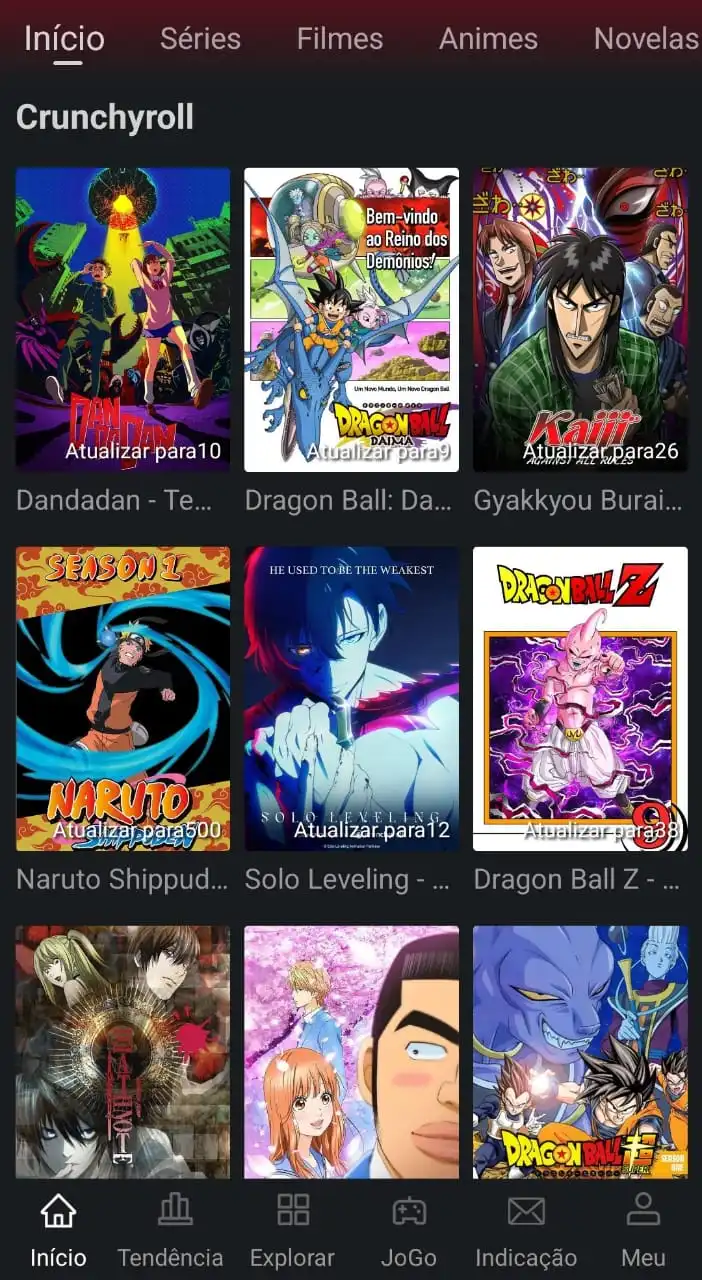Open the Indicação bottom tab
The height and width of the screenshot is (1280, 702).
(x=526, y=1230)
